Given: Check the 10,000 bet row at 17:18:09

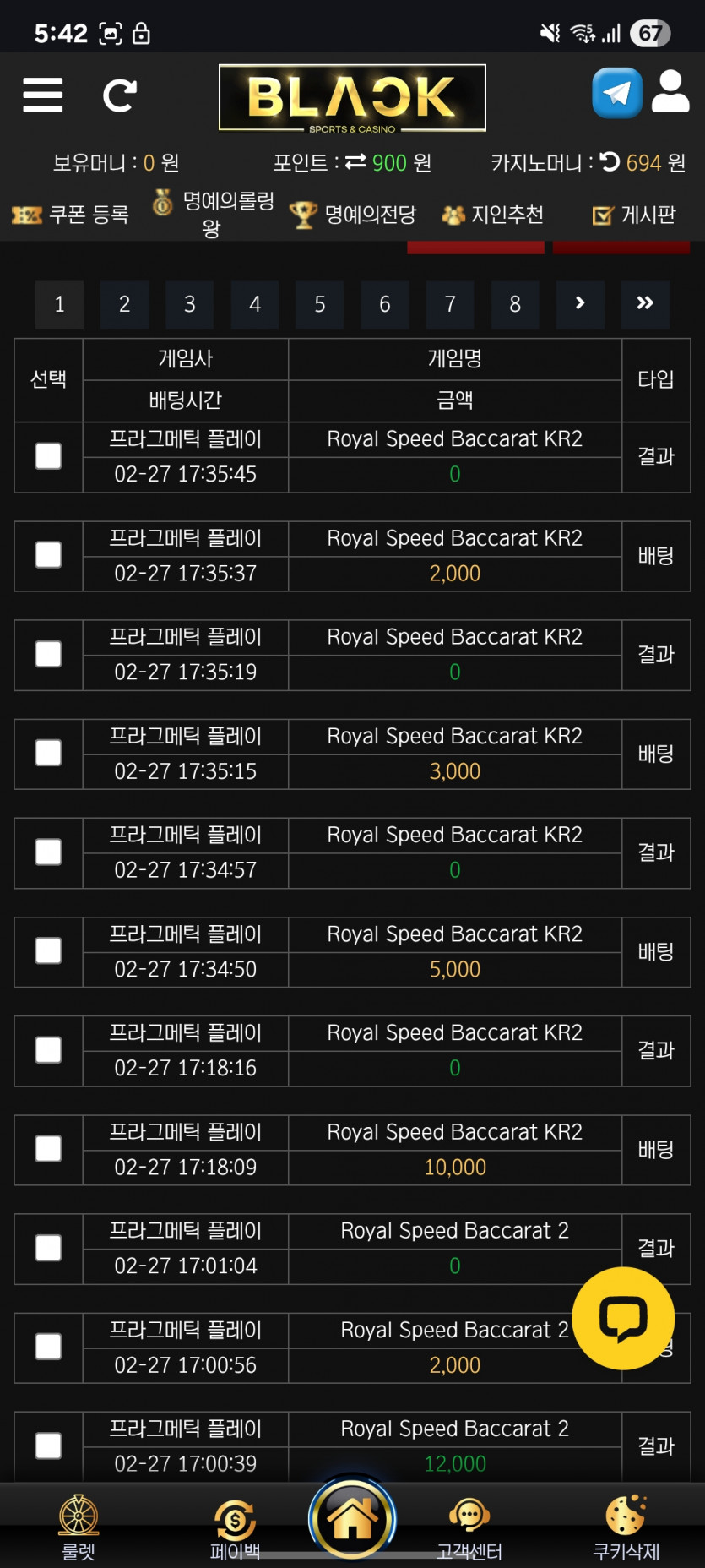Looking at the screenshot, I should 48,1149.
